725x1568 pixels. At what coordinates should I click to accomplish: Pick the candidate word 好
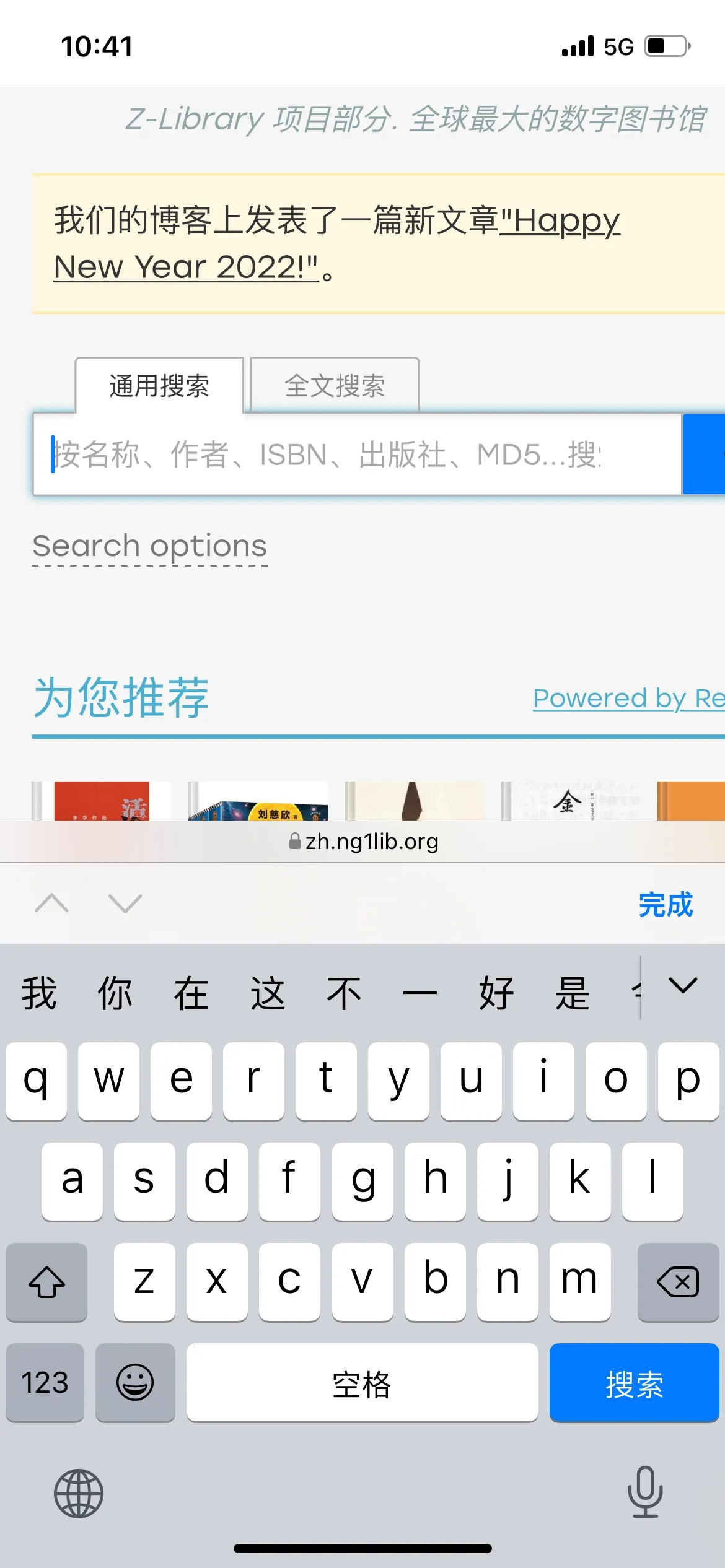(x=496, y=993)
